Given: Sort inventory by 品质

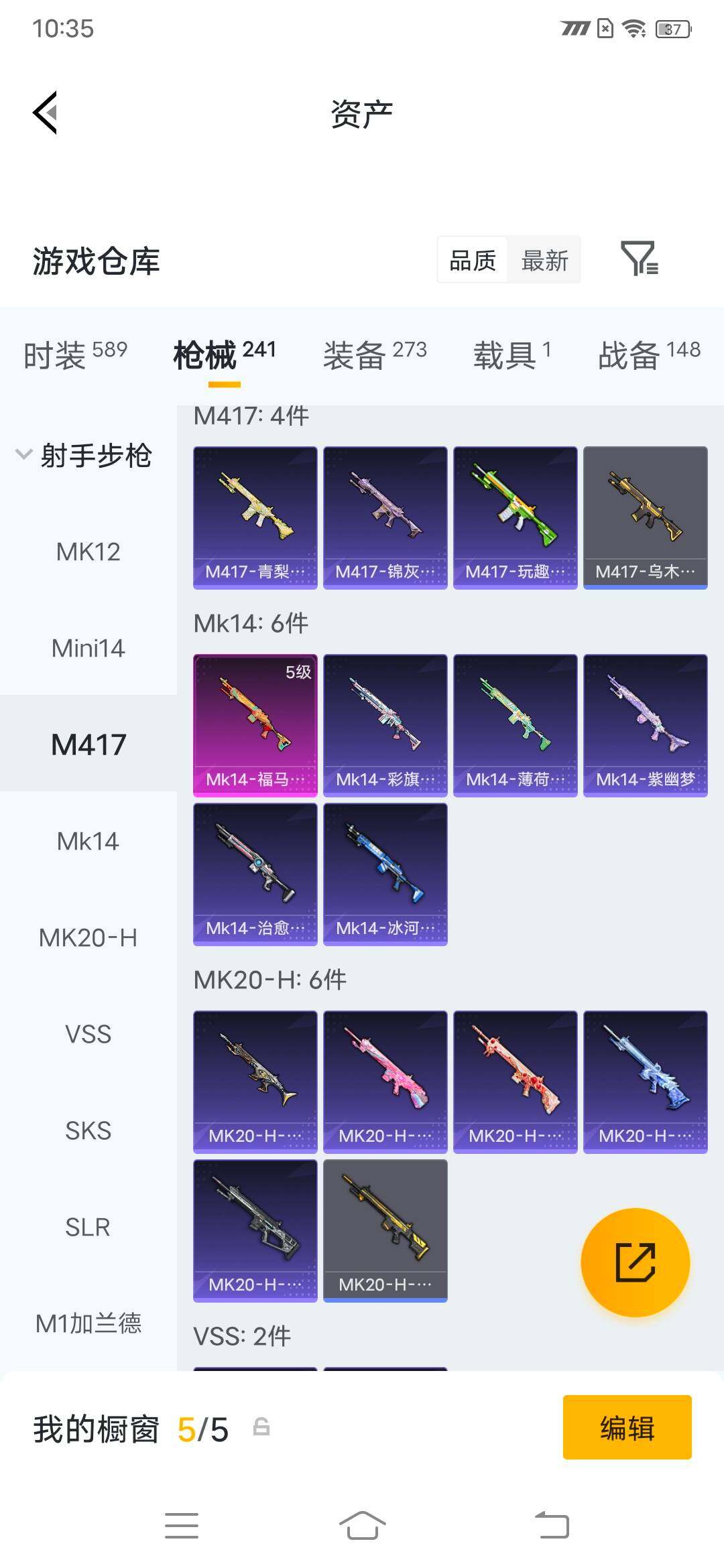Looking at the screenshot, I should coord(473,260).
